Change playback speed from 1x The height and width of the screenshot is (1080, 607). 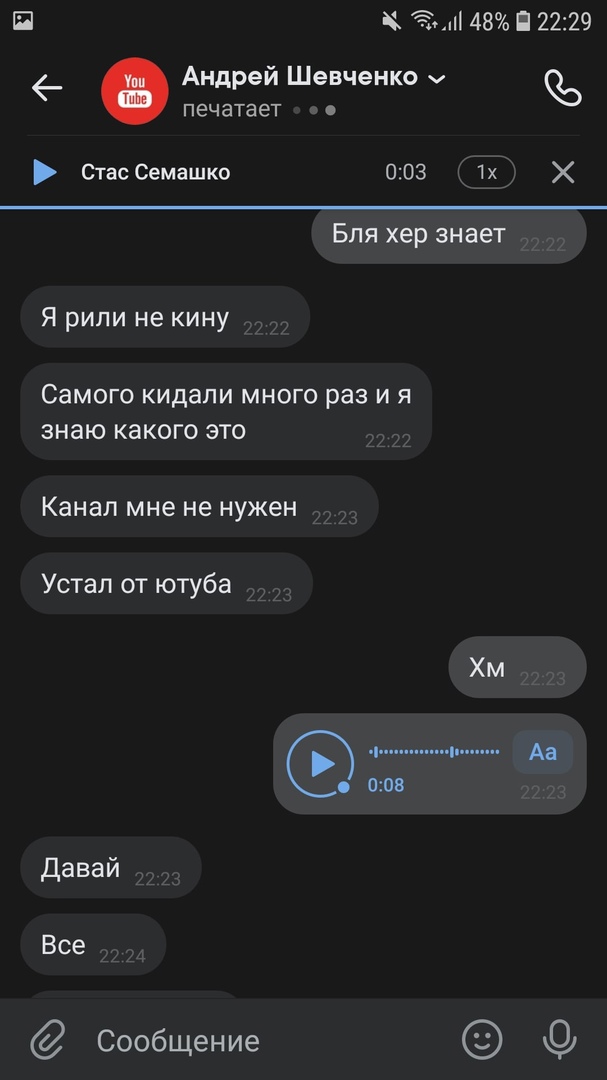click(x=486, y=172)
